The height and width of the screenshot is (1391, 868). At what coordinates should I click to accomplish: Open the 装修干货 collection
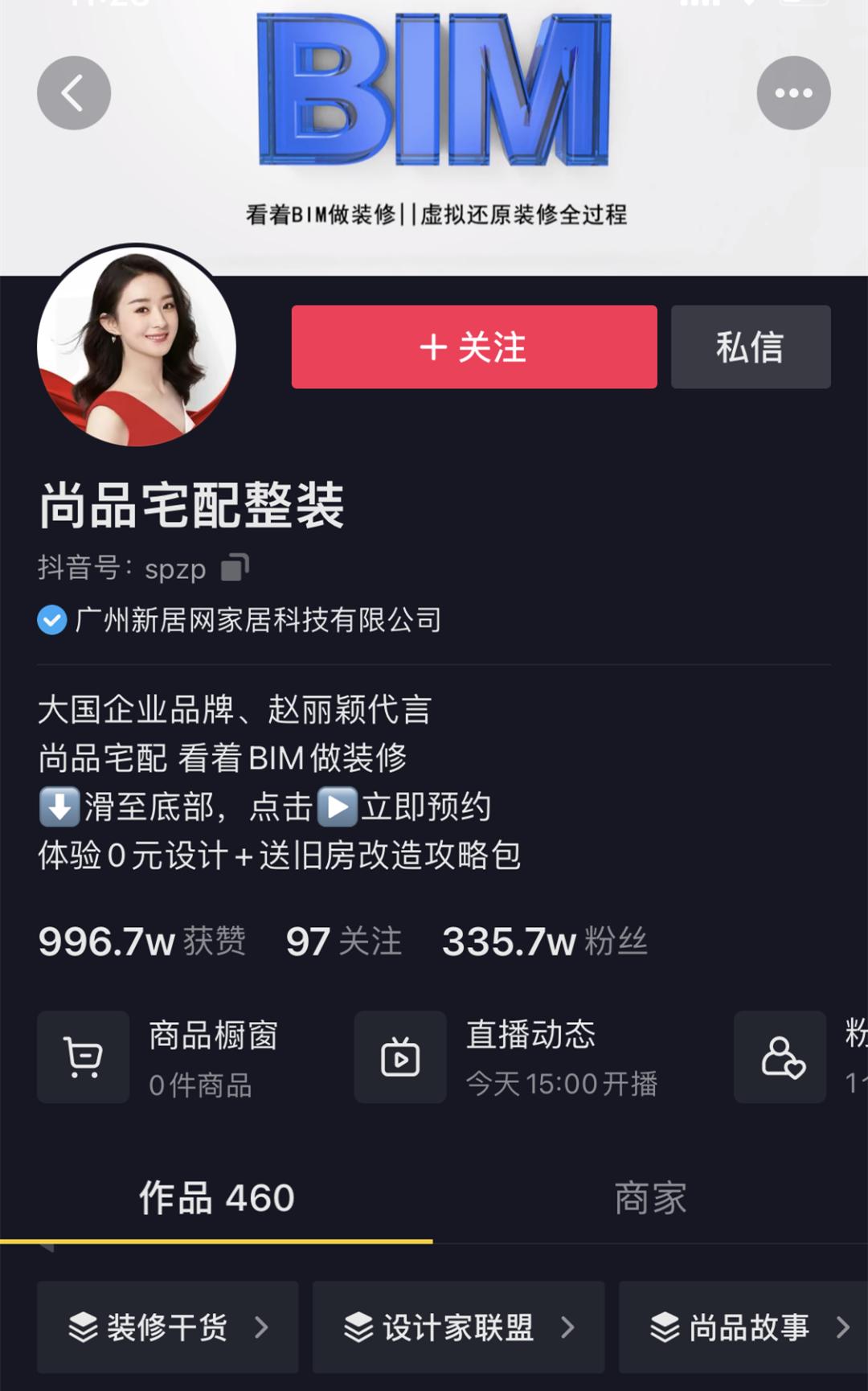pyautogui.click(x=167, y=1327)
